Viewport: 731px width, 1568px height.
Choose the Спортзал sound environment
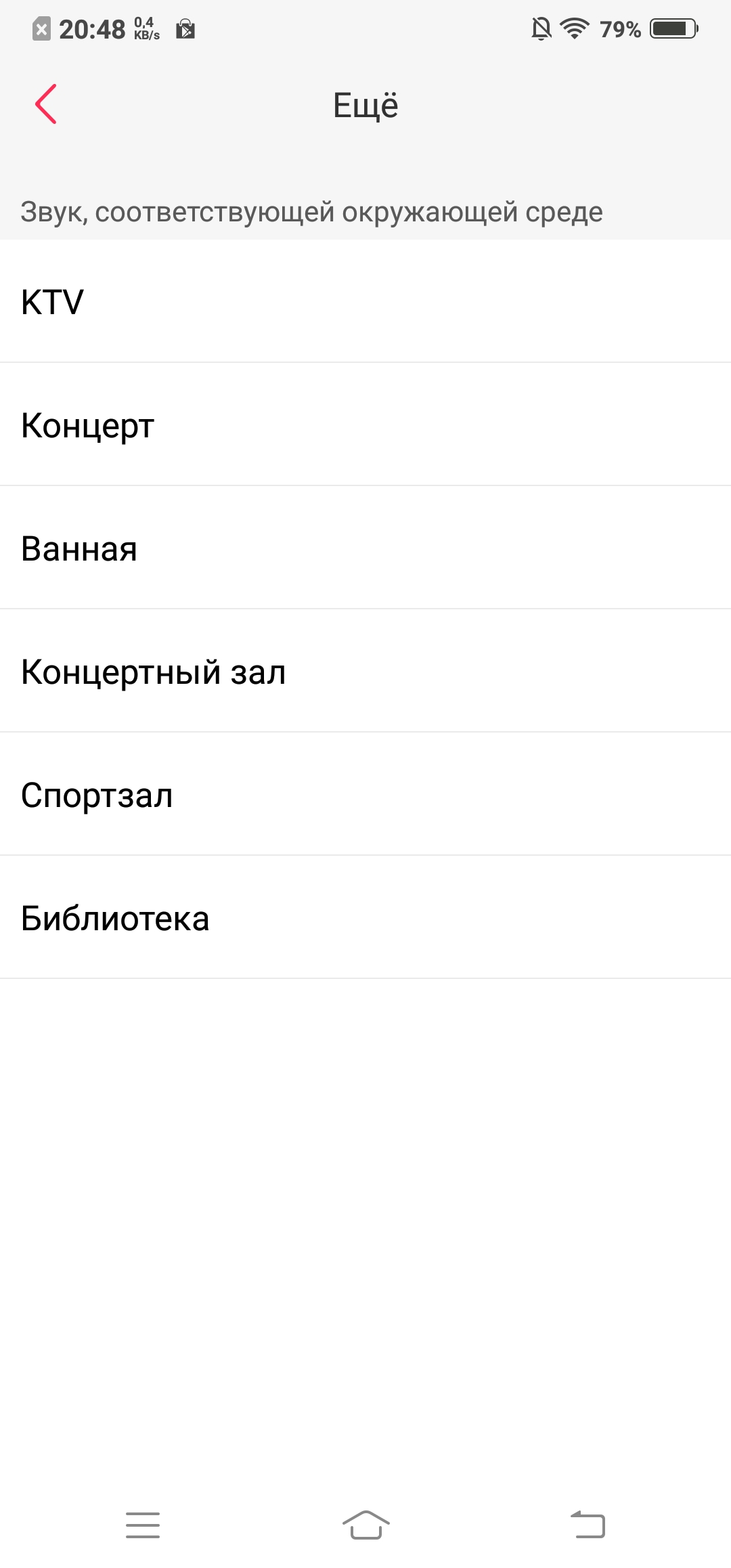tap(365, 794)
